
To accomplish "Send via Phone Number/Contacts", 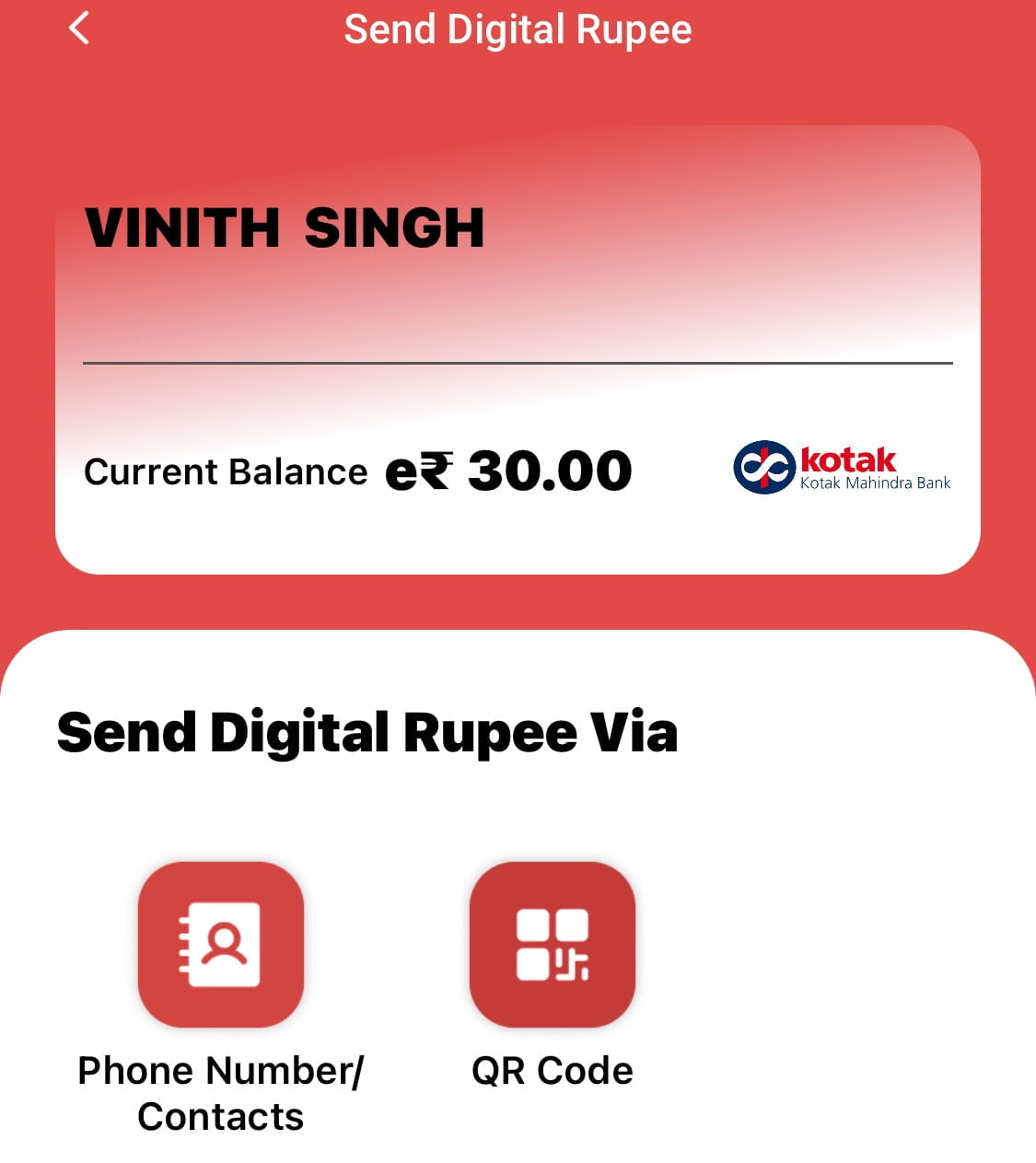I will [x=221, y=945].
